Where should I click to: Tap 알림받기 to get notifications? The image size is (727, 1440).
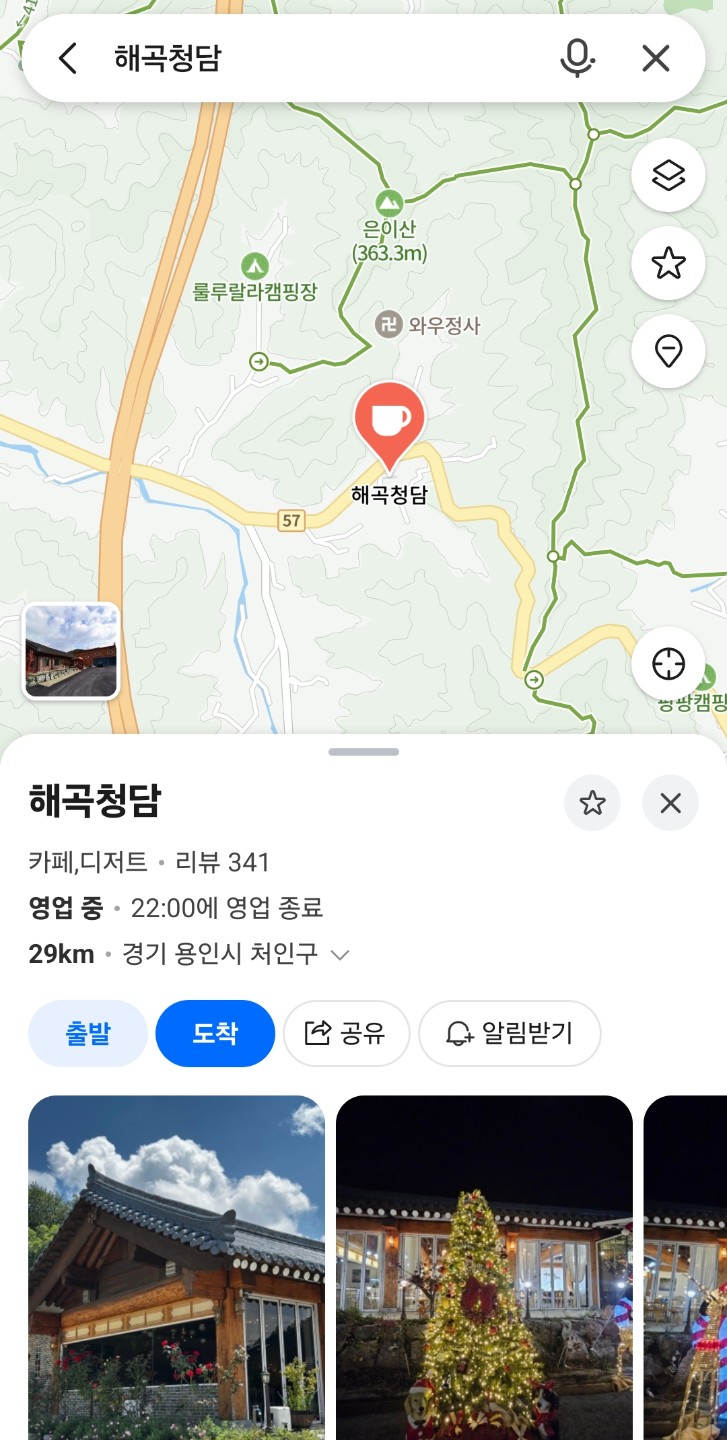click(509, 1033)
